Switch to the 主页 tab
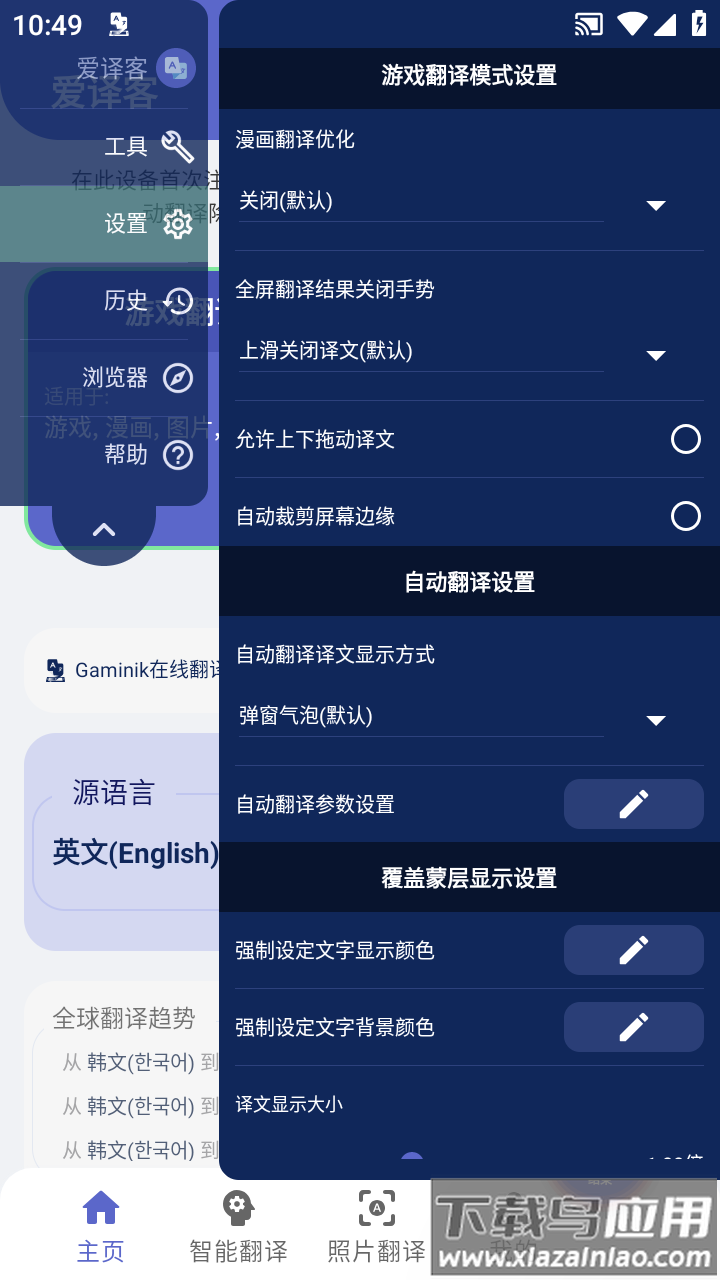This screenshot has height=1280, width=720. coord(101,1226)
